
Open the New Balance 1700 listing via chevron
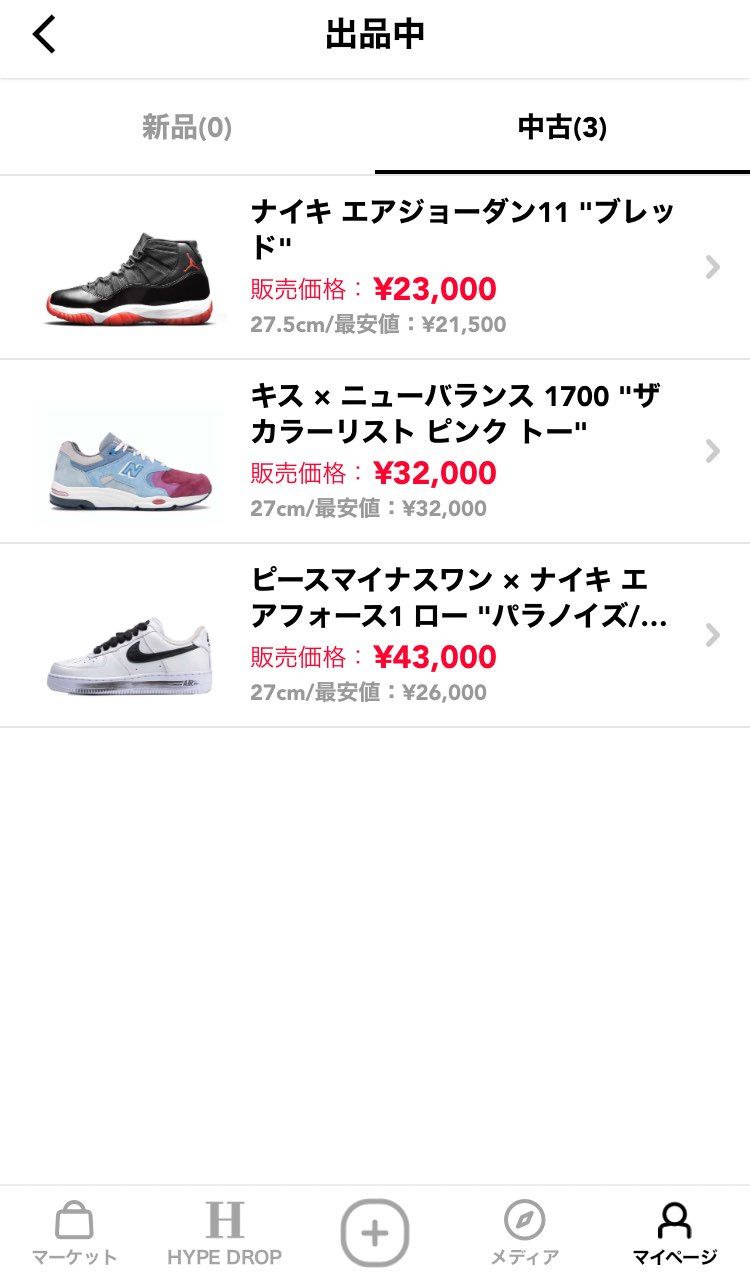(x=711, y=452)
